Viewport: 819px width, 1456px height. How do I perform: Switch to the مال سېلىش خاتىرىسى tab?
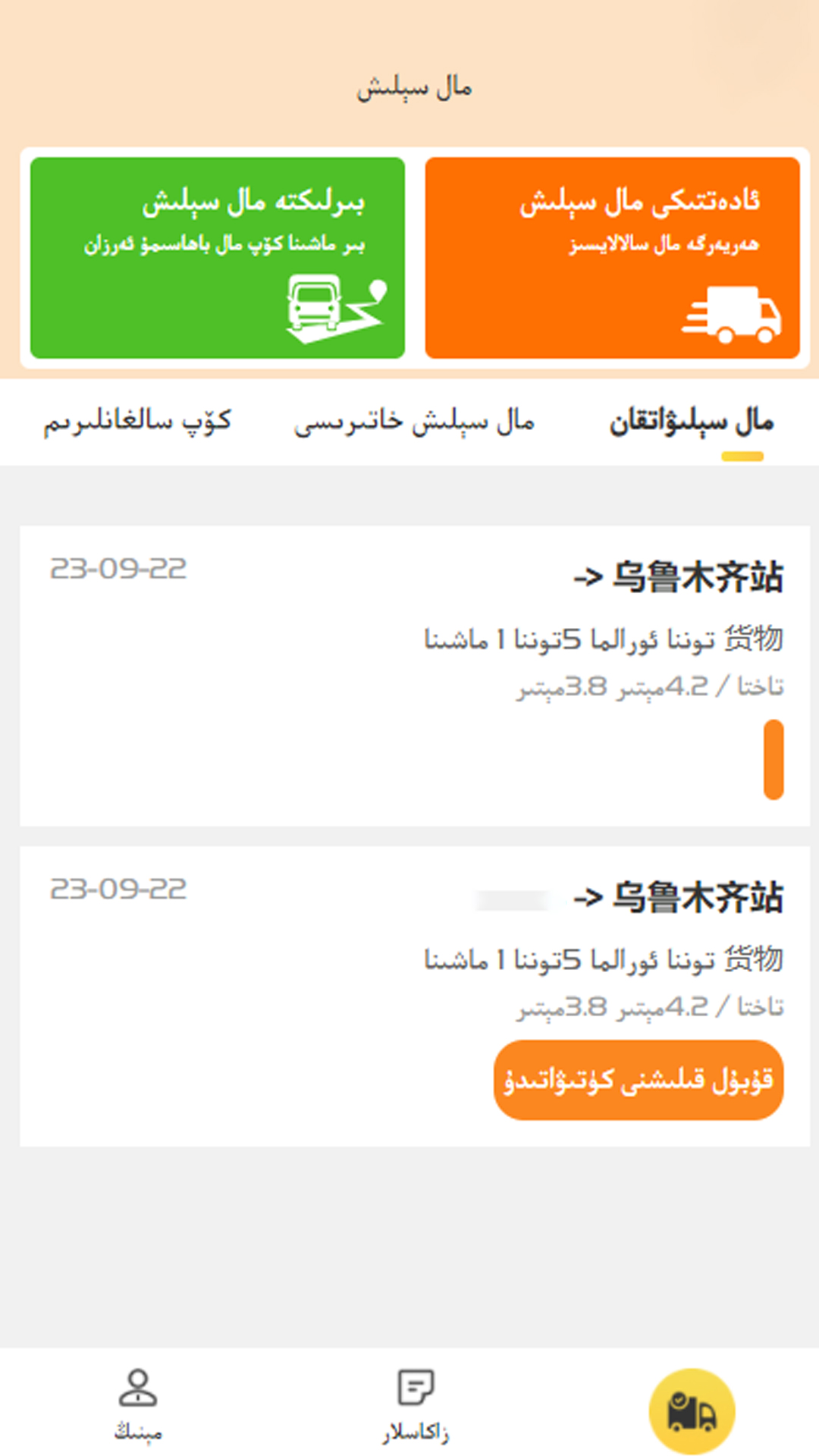[414, 421]
